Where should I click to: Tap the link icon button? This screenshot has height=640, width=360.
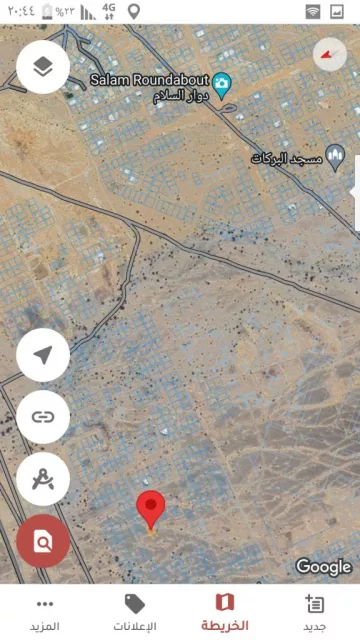click(43, 417)
